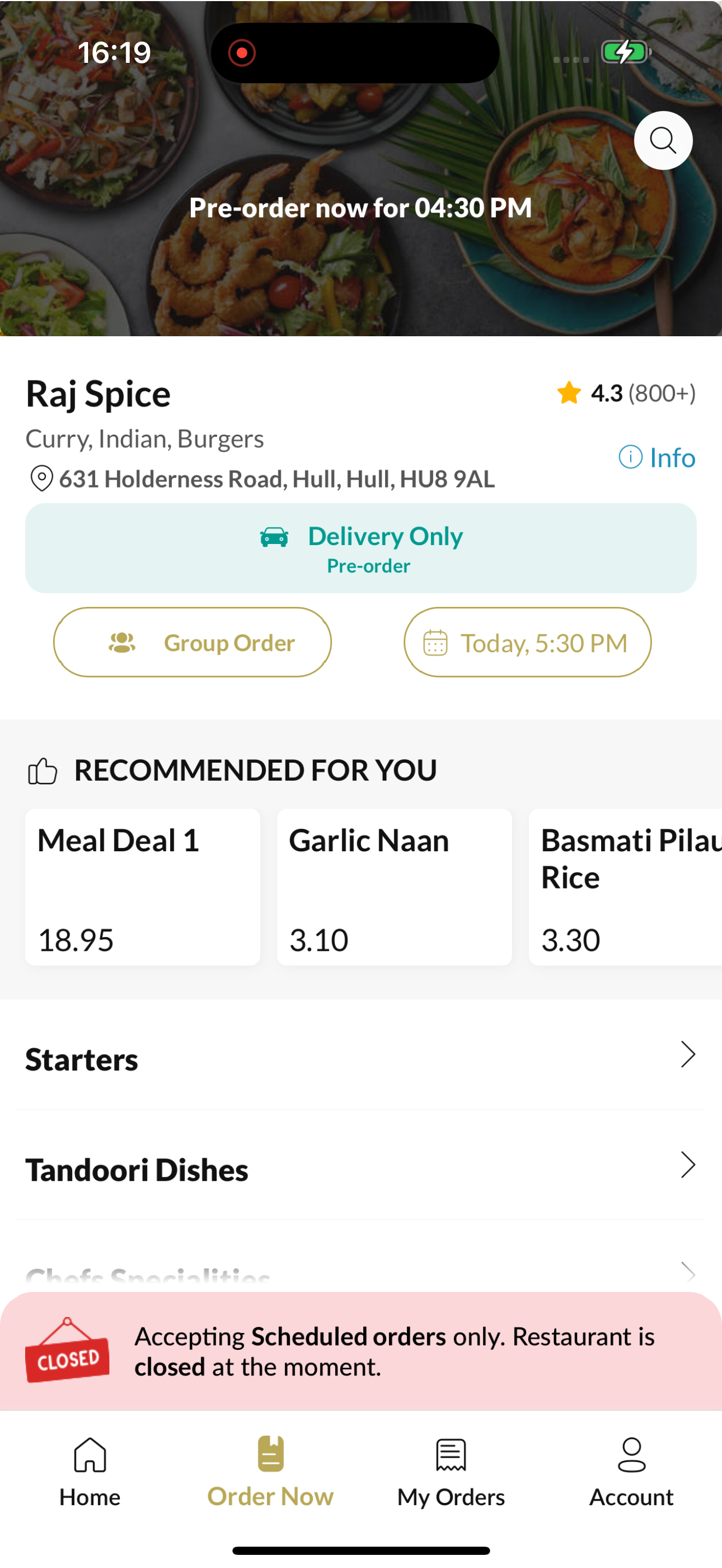Open the Meal Deal 1 card

[142, 887]
